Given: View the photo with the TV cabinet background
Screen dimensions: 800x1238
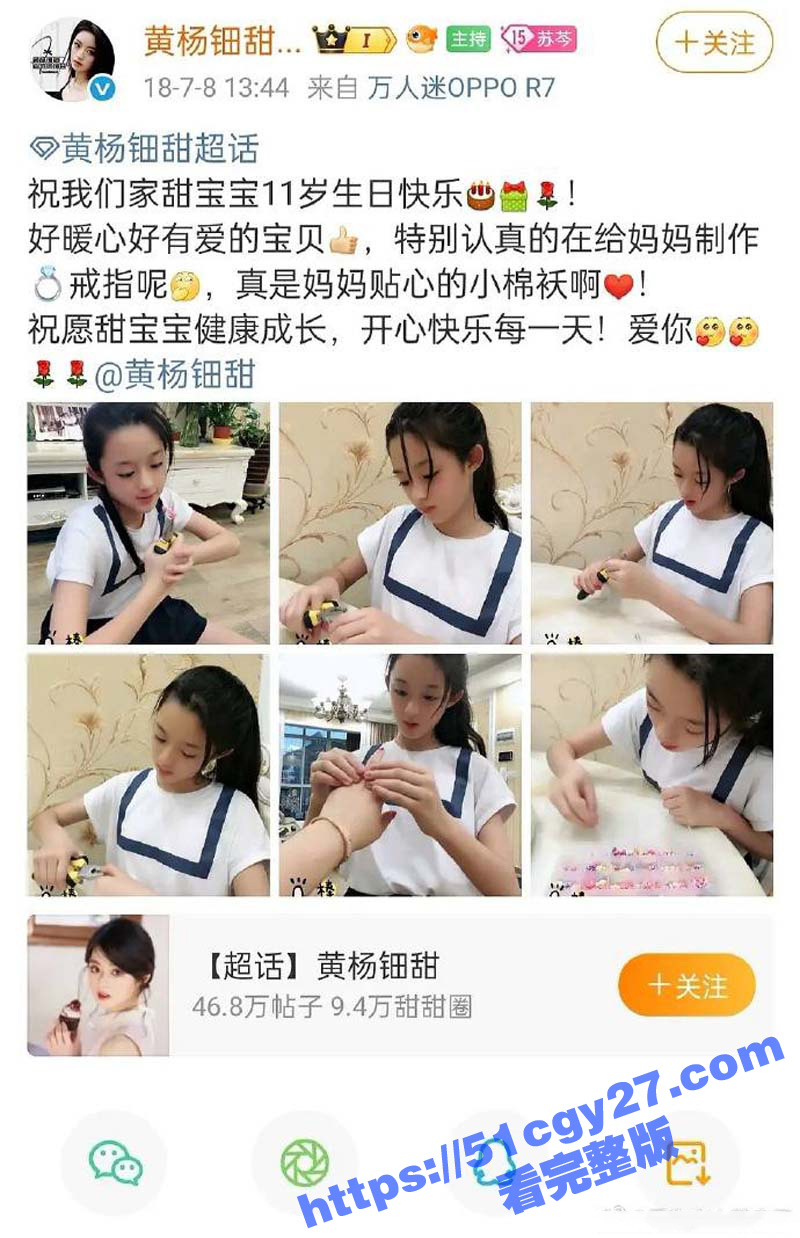Looking at the screenshot, I should [148, 523].
